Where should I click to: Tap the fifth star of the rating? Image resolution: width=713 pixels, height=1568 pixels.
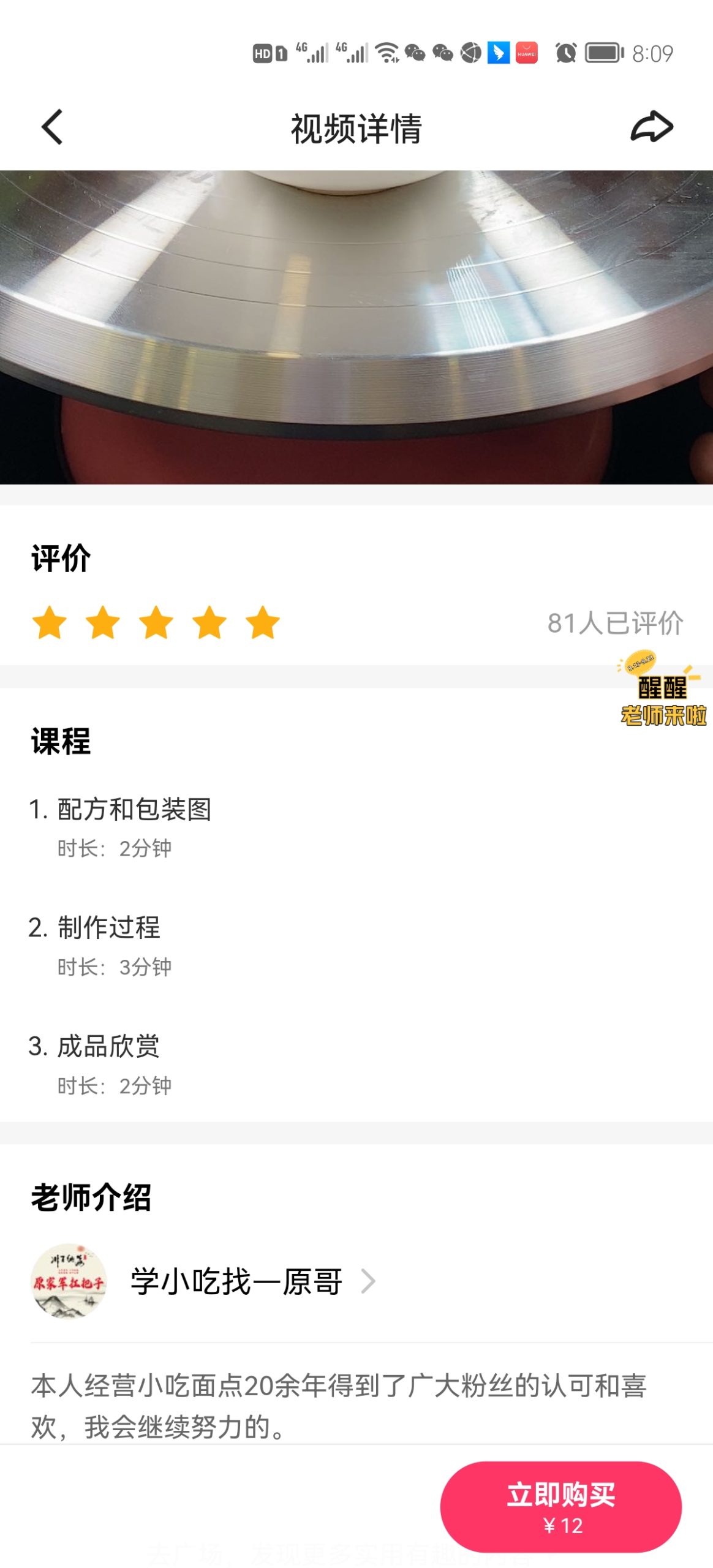tap(262, 622)
